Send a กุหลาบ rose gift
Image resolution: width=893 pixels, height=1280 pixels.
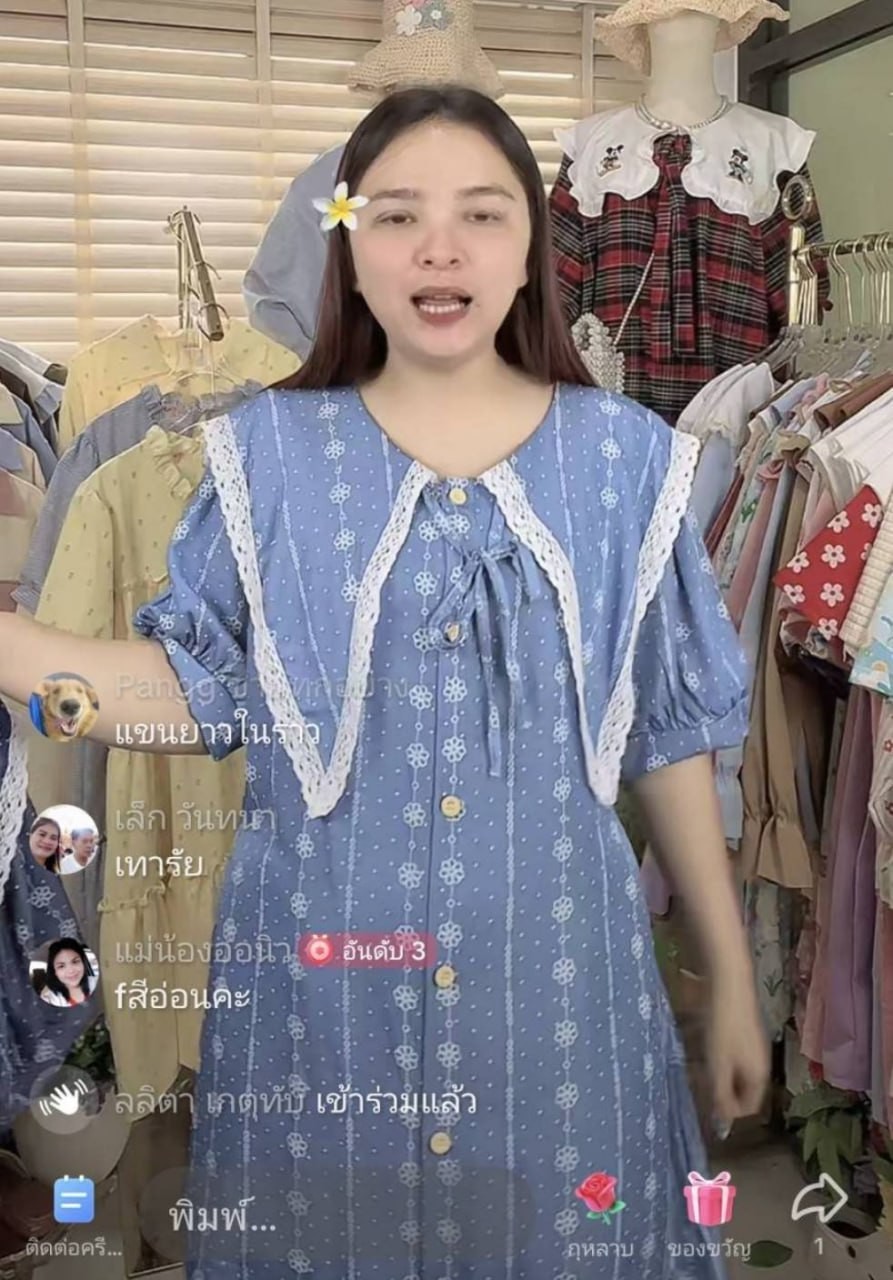pyautogui.click(x=600, y=1208)
